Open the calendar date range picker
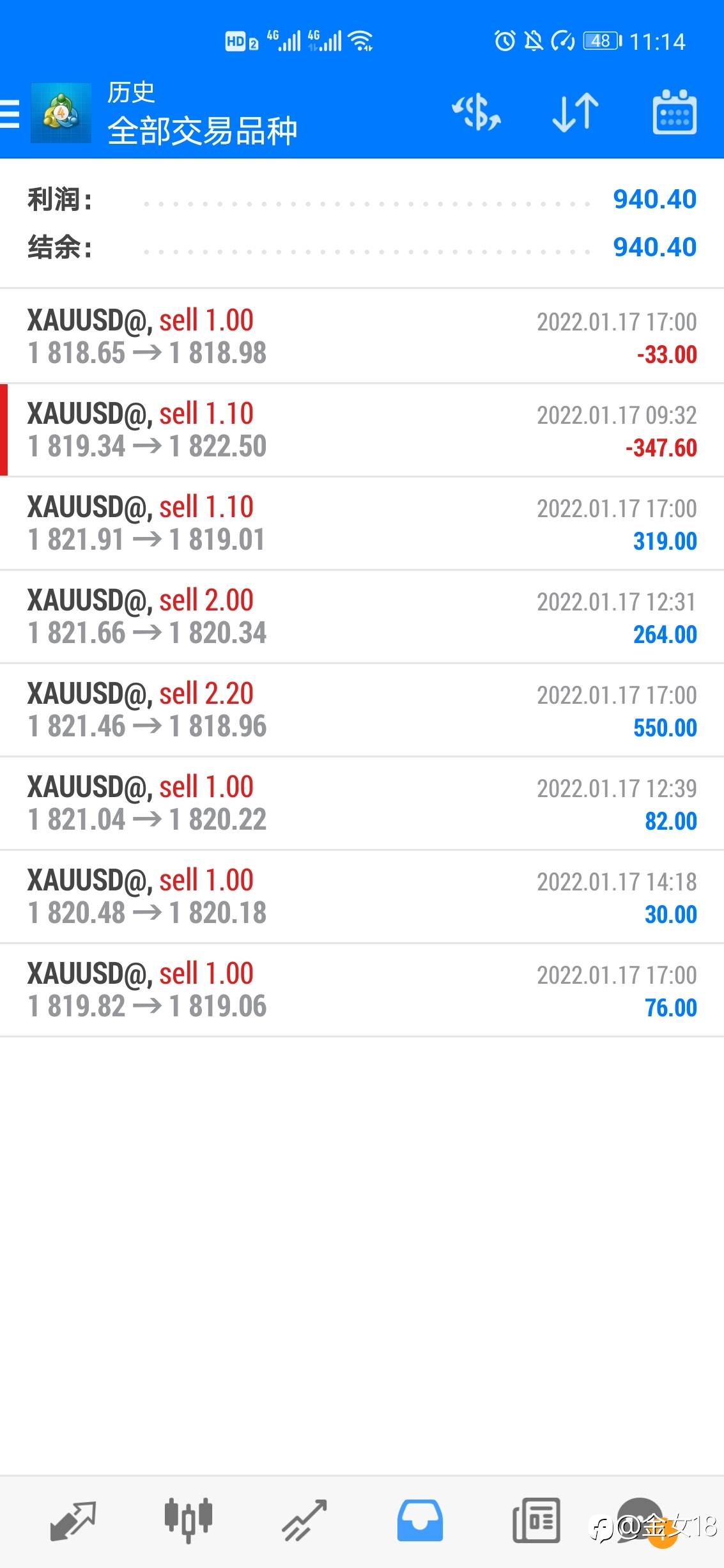The width and height of the screenshot is (724, 1568). [674, 113]
